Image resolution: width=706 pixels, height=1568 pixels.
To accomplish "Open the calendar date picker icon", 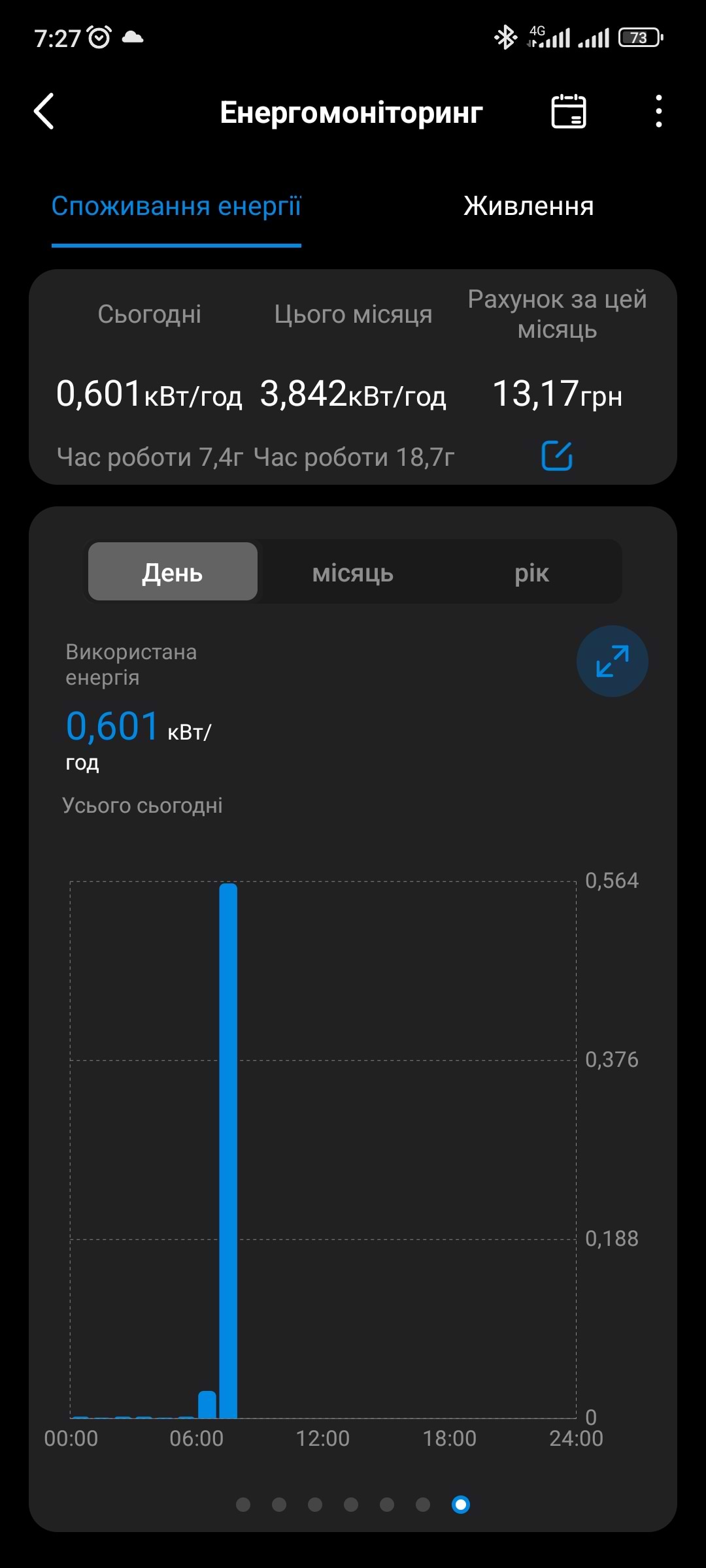I will (569, 111).
